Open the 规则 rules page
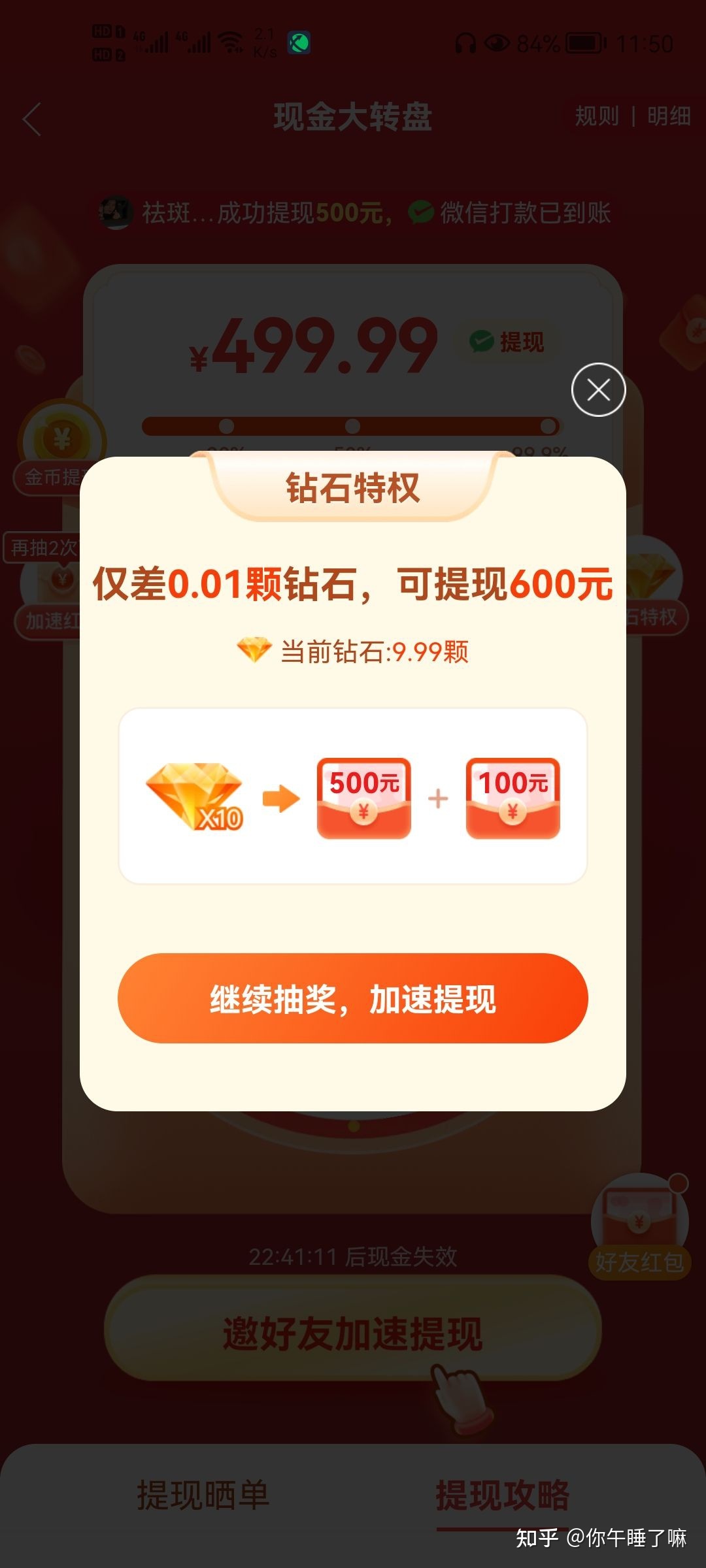Image resolution: width=706 pixels, height=1568 pixels. (596, 116)
